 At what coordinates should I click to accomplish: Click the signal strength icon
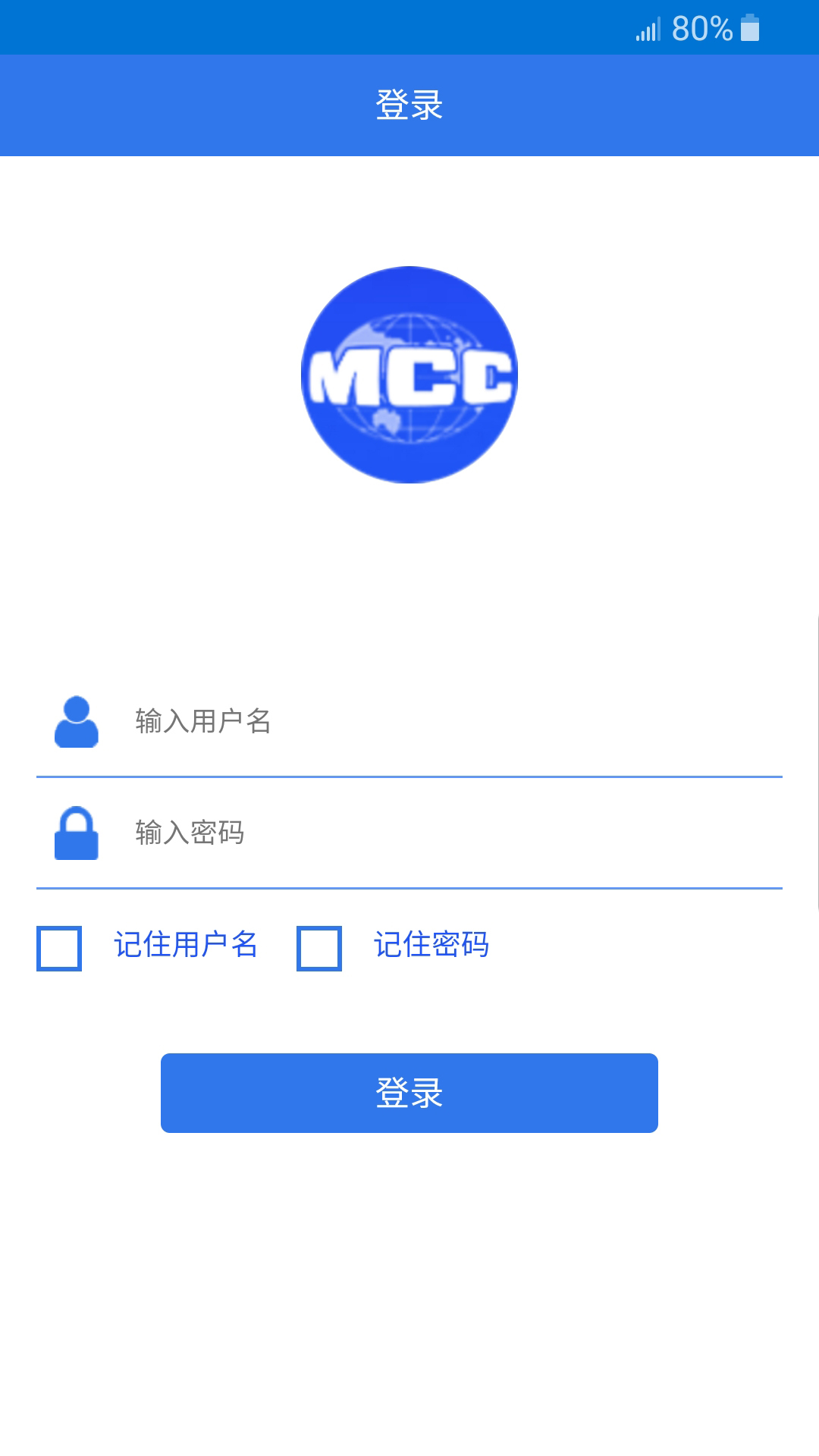[648, 29]
